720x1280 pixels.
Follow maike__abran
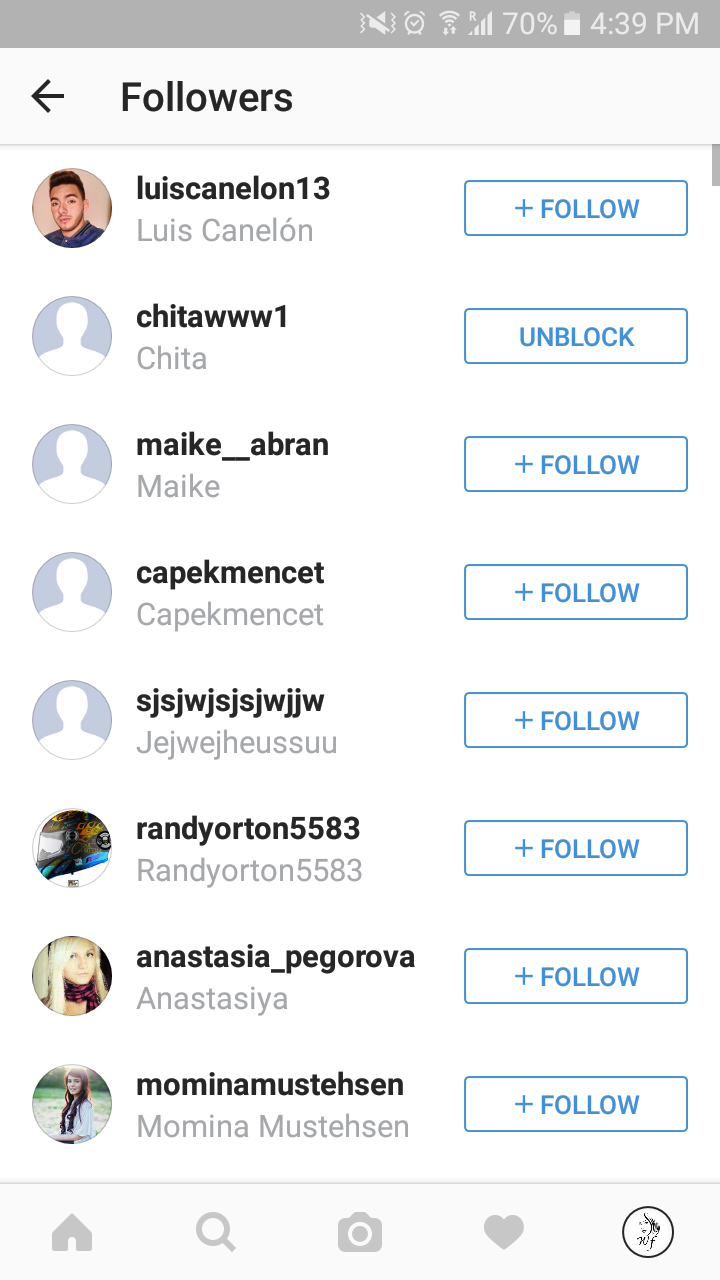click(576, 464)
